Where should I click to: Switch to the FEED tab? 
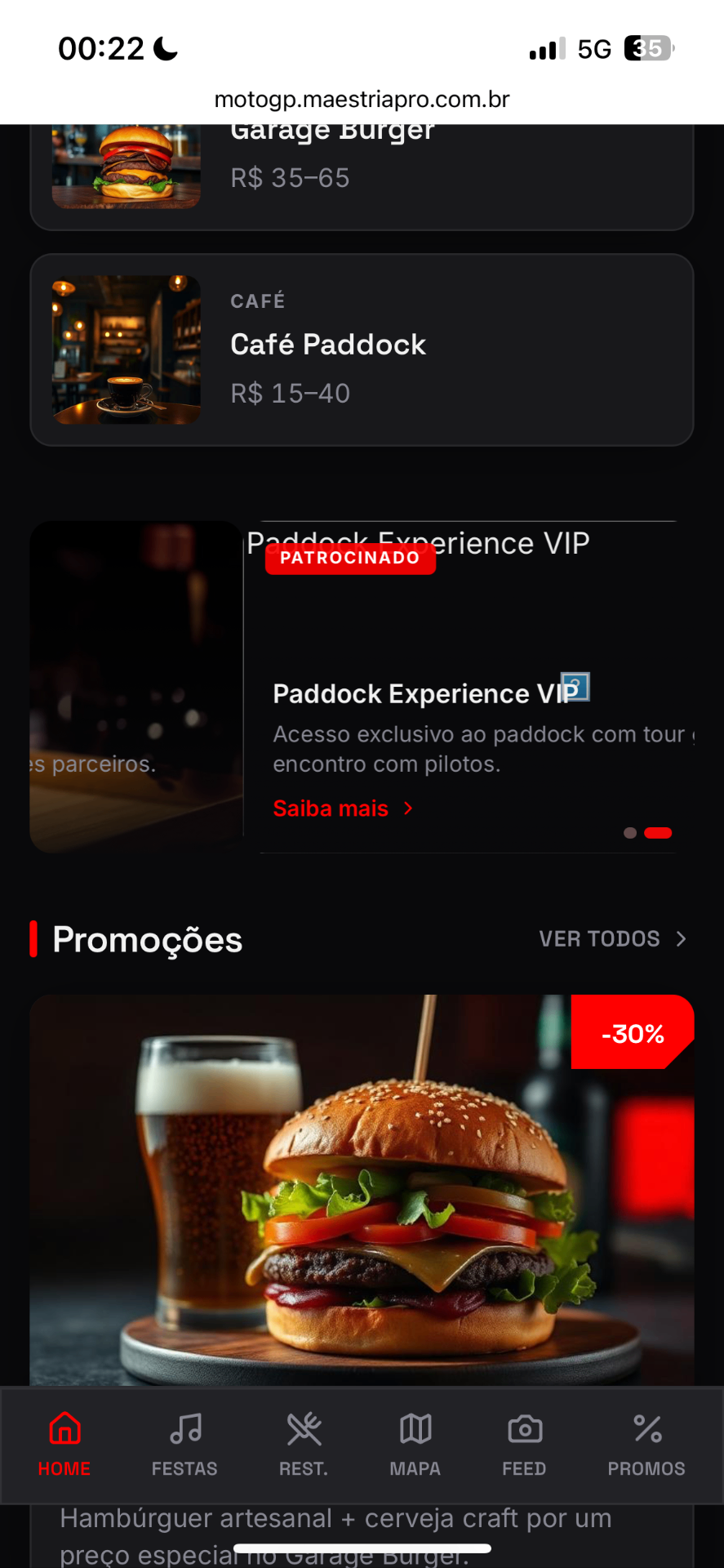(x=524, y=1445)
